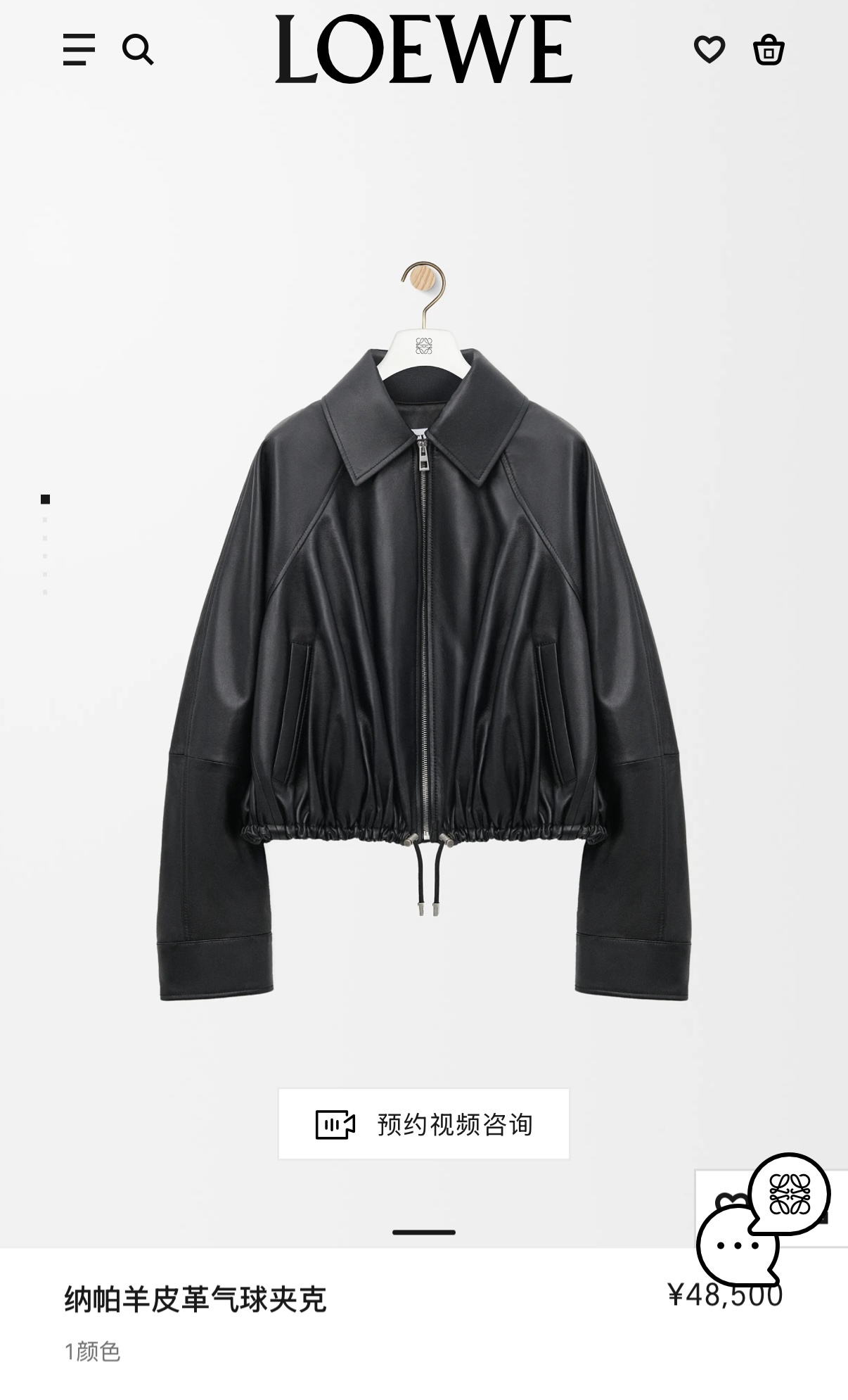Open the shopping bag
Viewport: 848px width, 1400px height.
click(769, 50)
